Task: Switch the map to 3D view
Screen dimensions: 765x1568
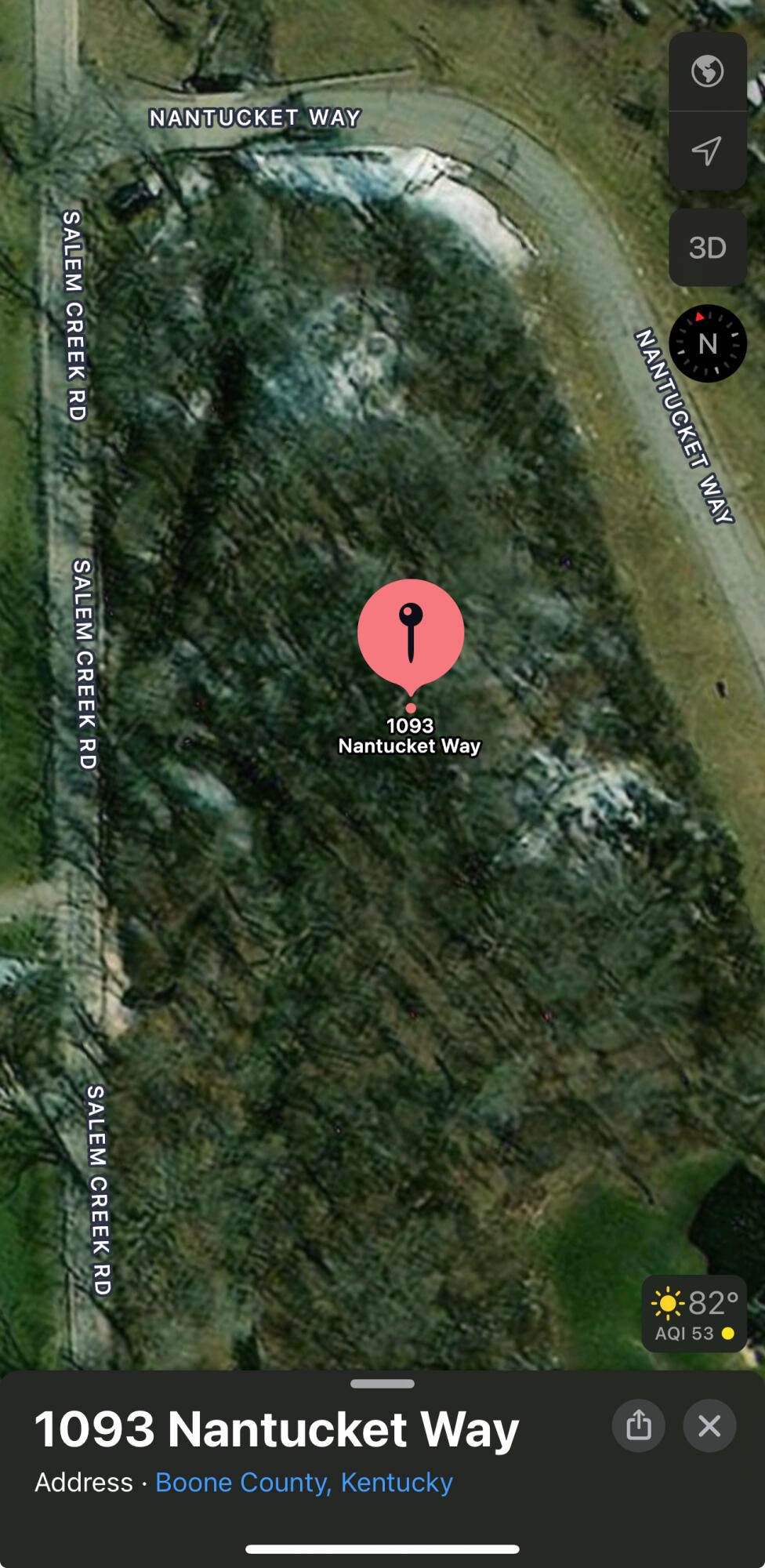Action: click(x=707, y=248)
